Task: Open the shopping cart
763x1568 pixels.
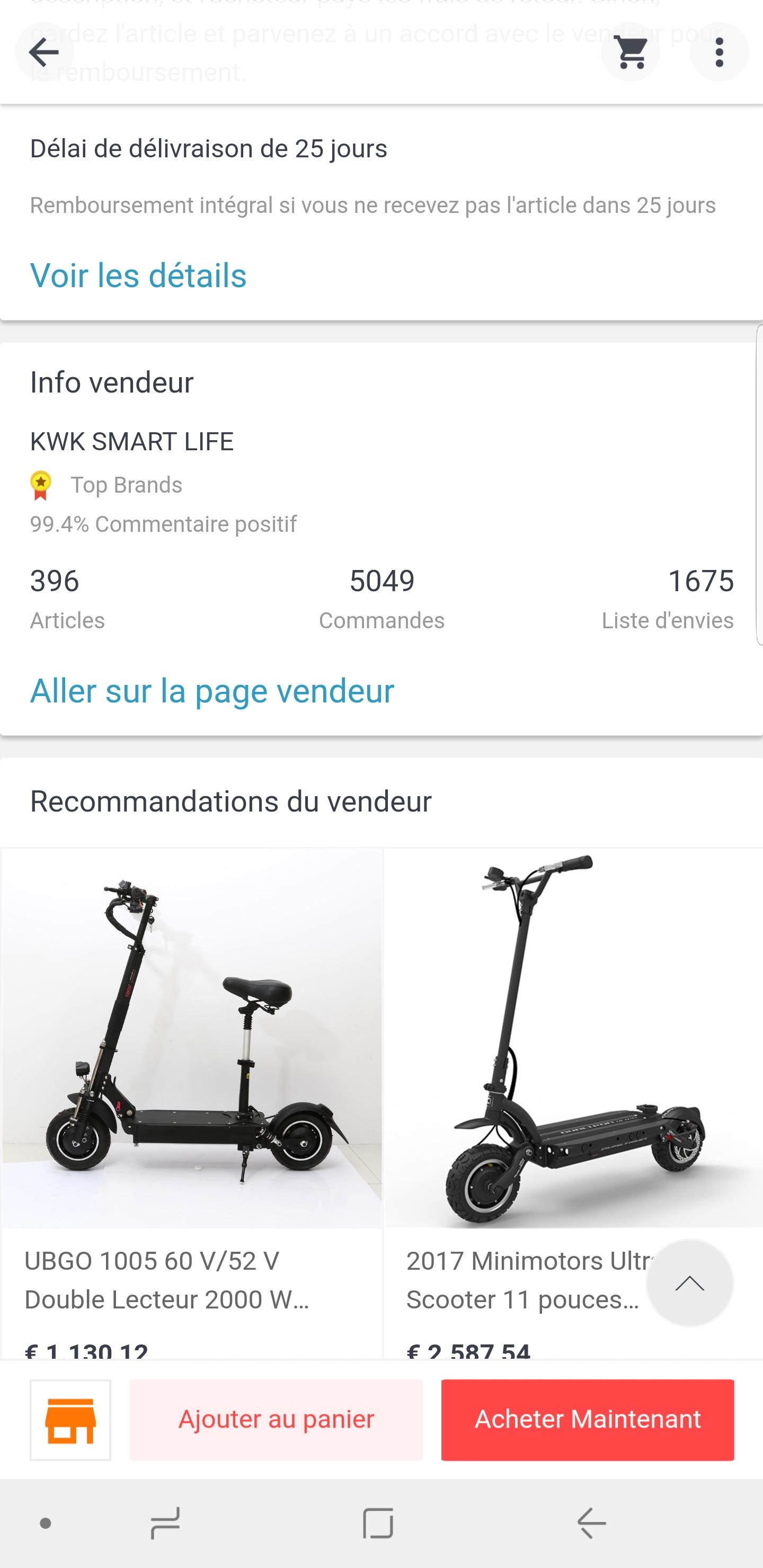Action: 631,52
